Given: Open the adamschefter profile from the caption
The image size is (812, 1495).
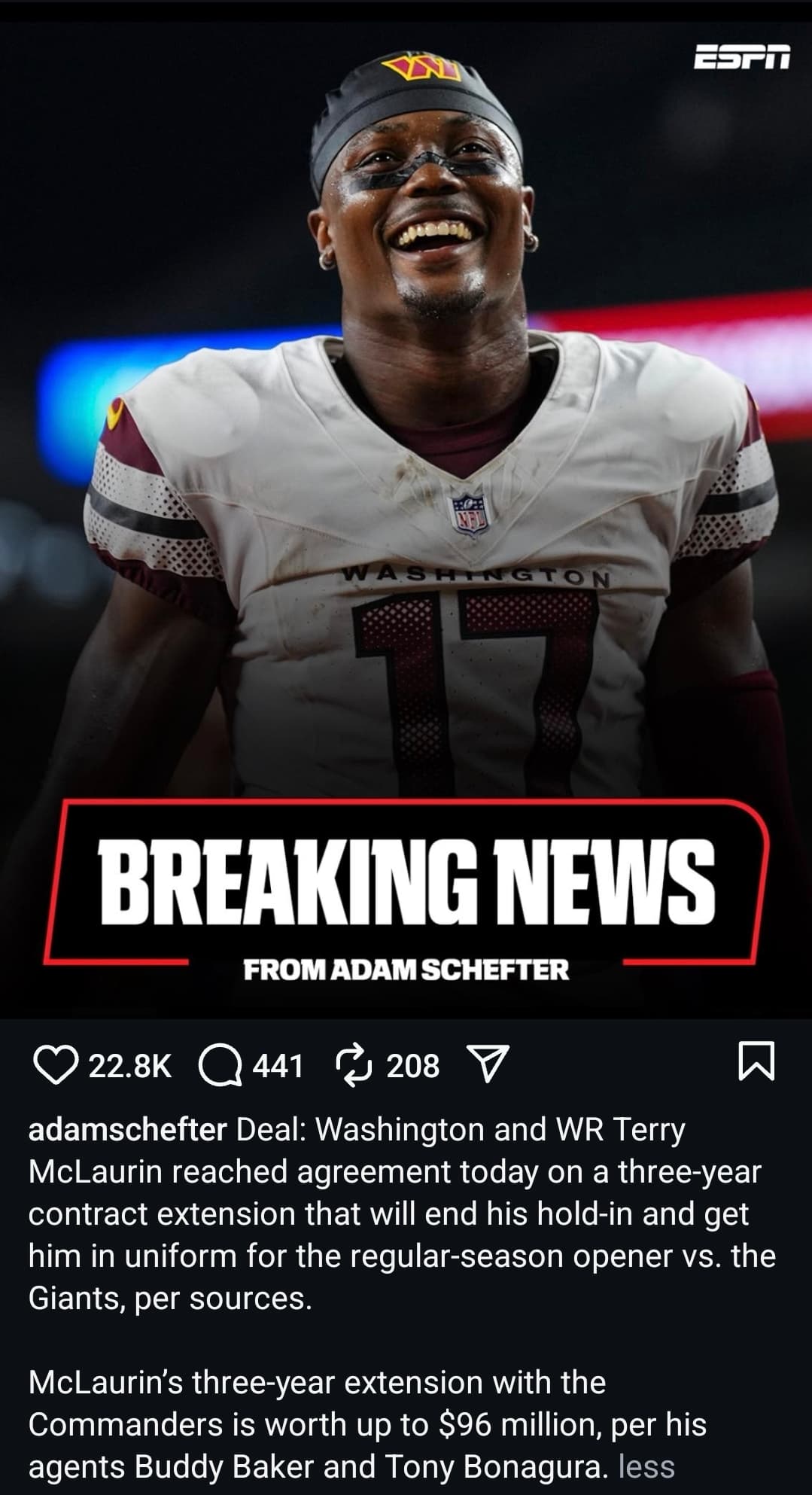Looking at the screenshot, I should tap(127, 1130).
